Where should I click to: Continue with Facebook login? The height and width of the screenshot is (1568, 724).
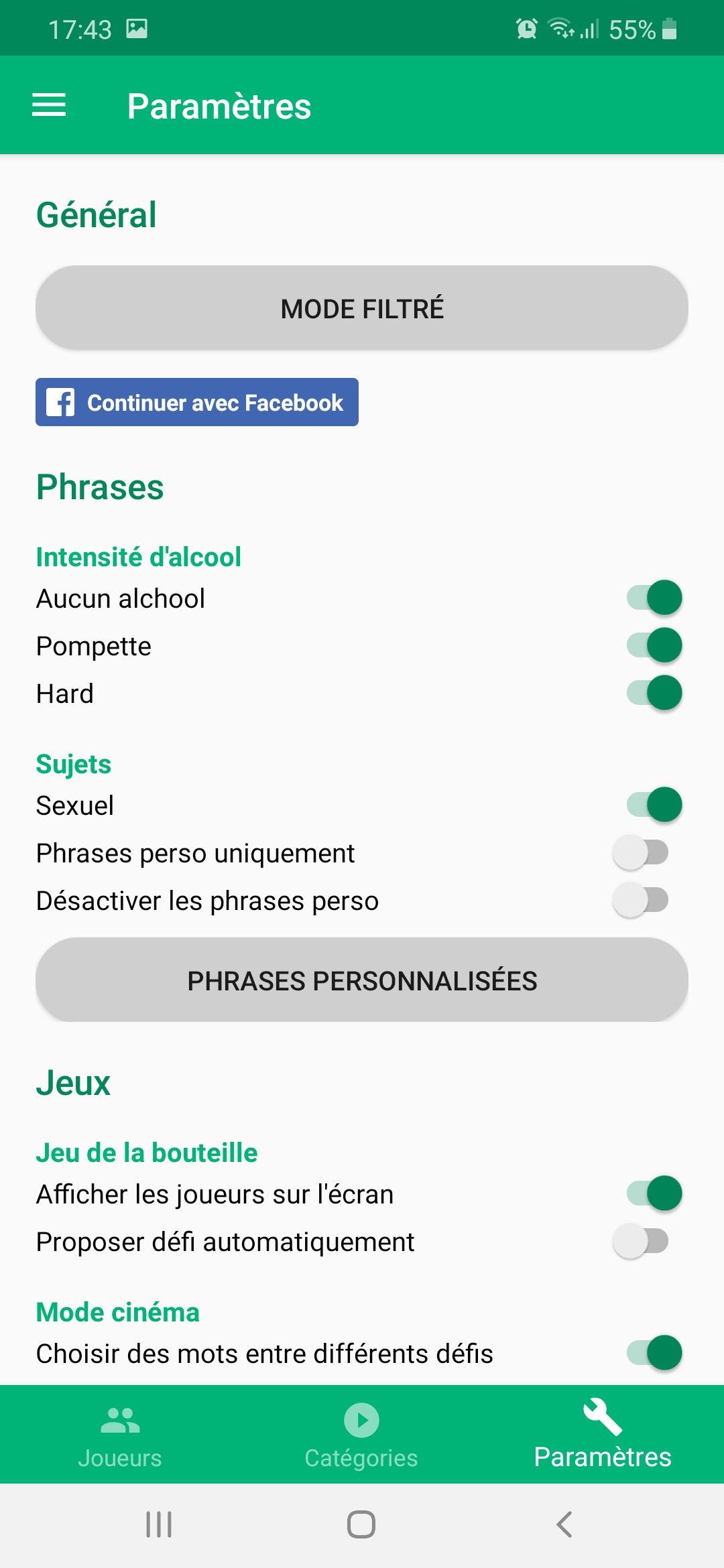[197, 402]
